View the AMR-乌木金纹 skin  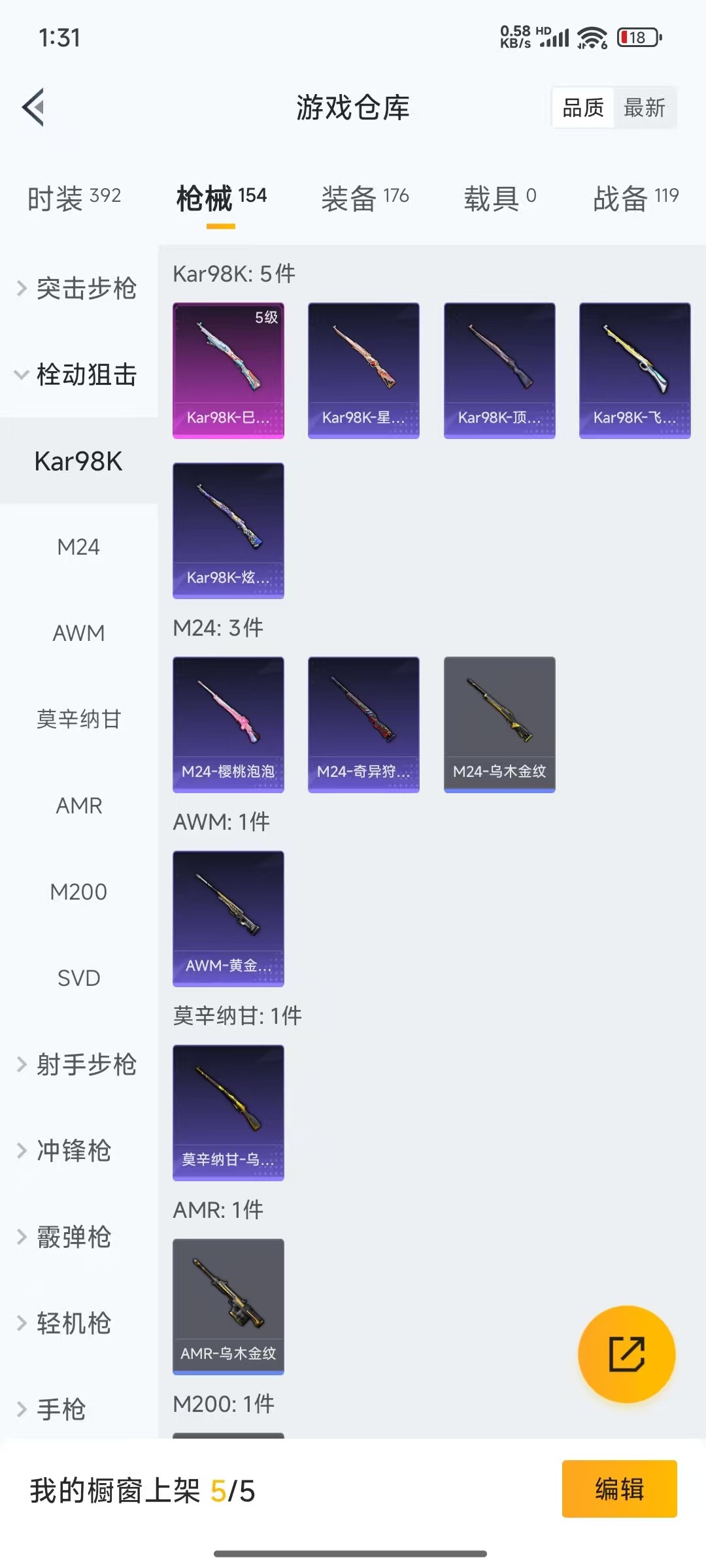[x=228, y=1306]
